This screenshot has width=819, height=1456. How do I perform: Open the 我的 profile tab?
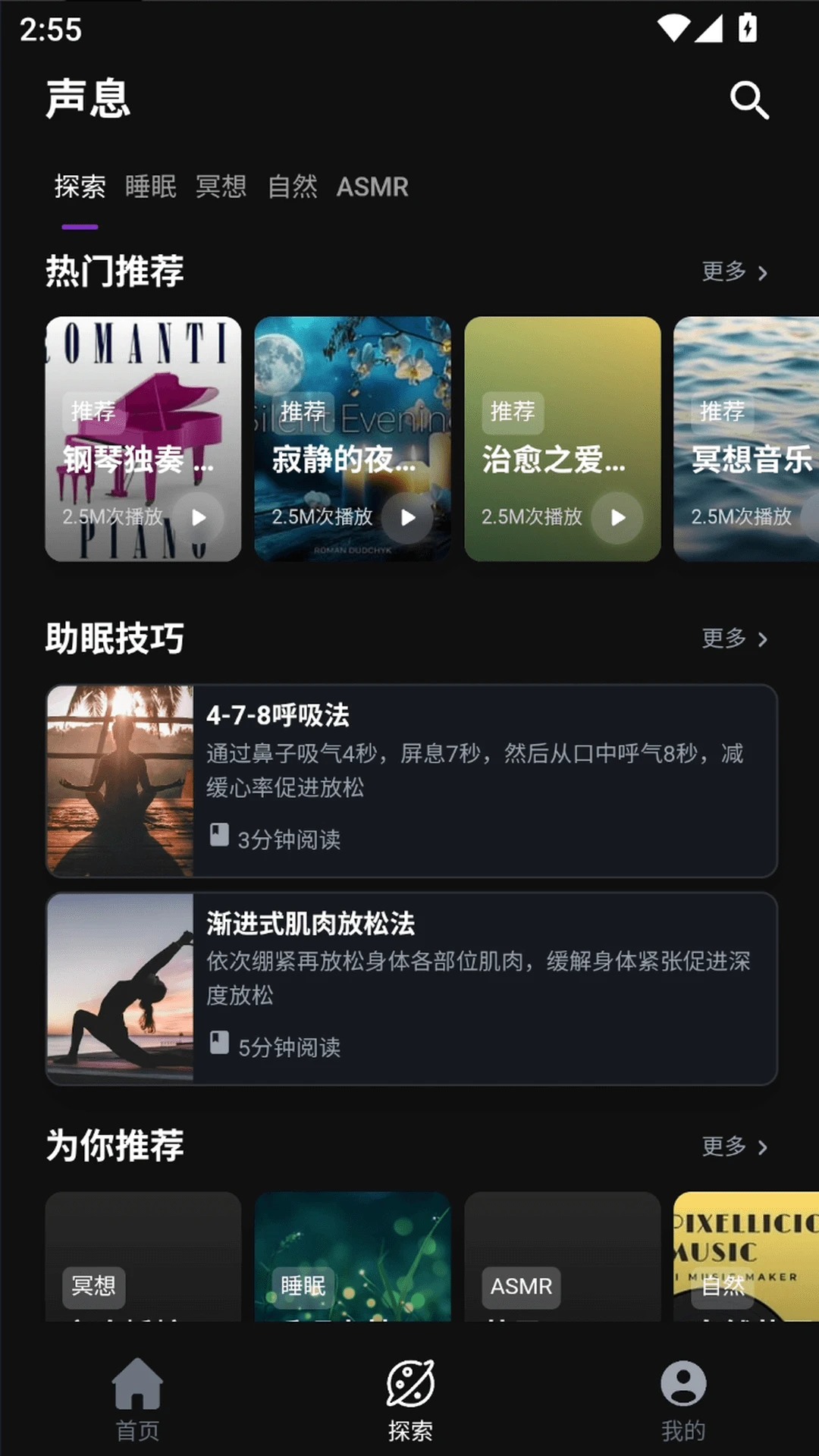682,1400
